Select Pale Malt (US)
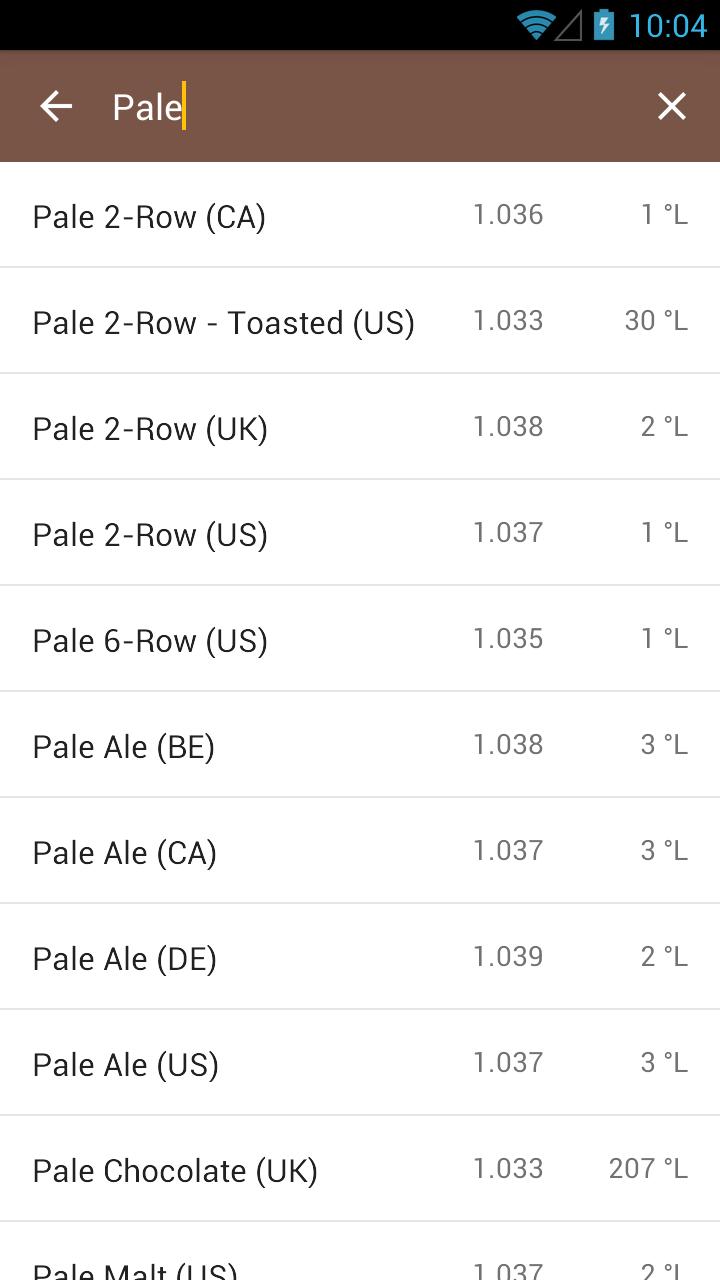Image resolution: width=720 pixels, height=1280 pixels. pos(360,1252)
